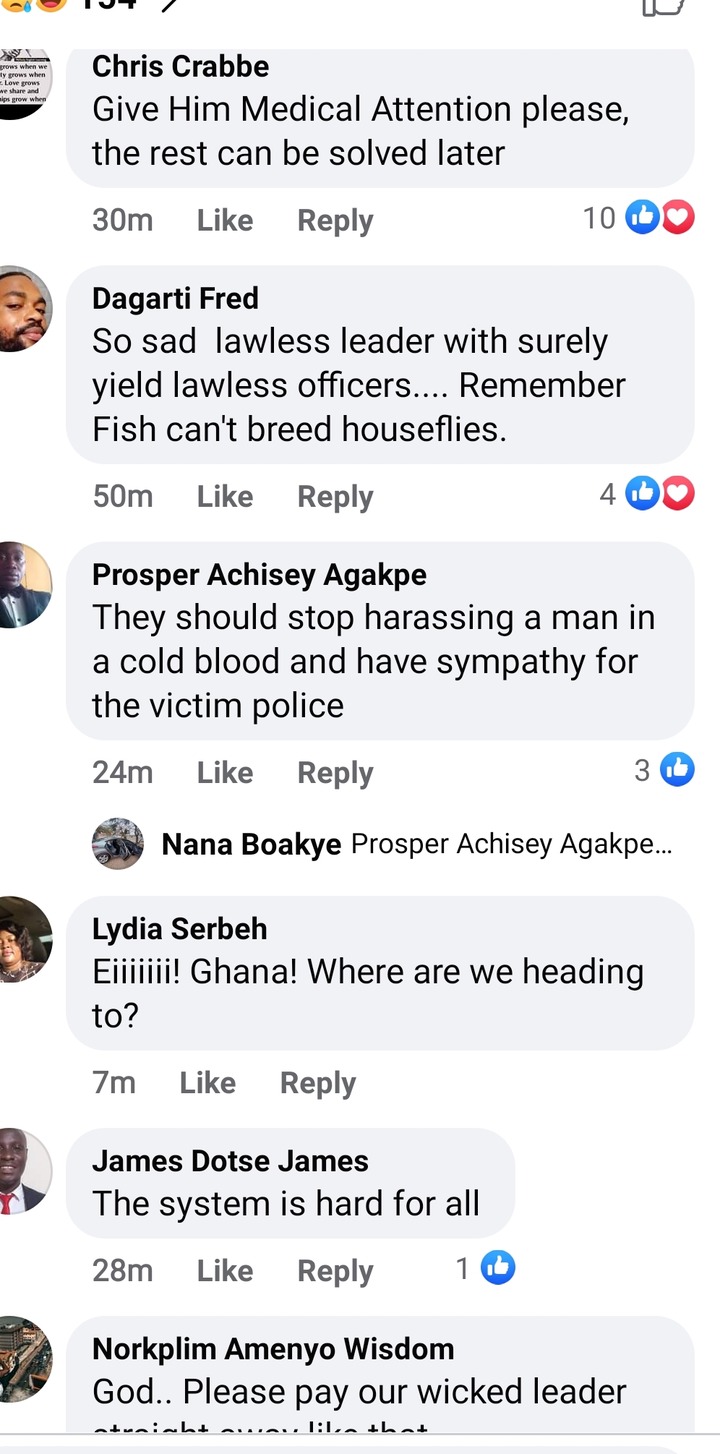The width and height of the screenshot is (720, 1454).
Task: Like Lydia Serbeh's comment
Action: (x=207, y=1082)
